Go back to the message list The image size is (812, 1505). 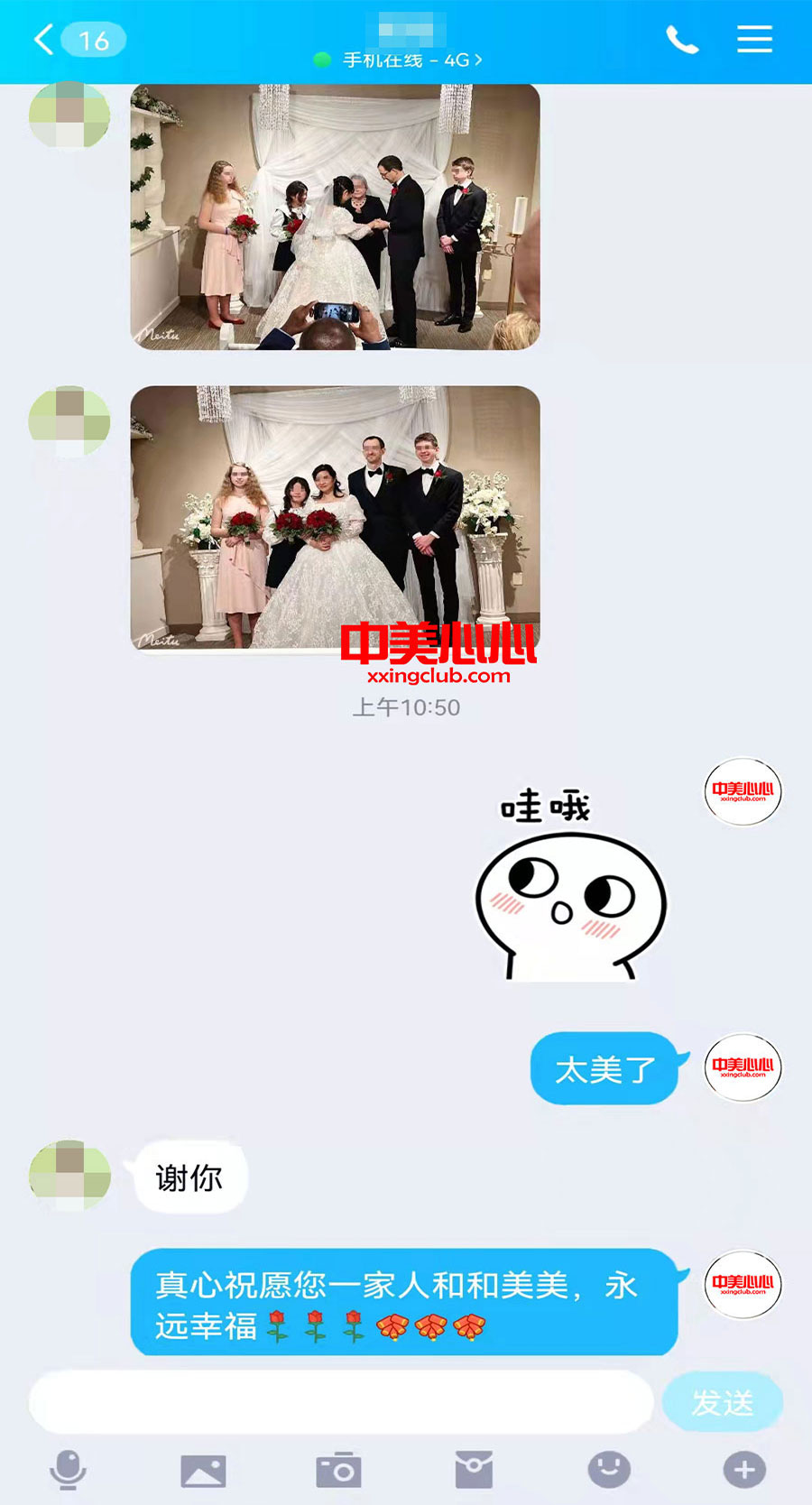[45, 40]
